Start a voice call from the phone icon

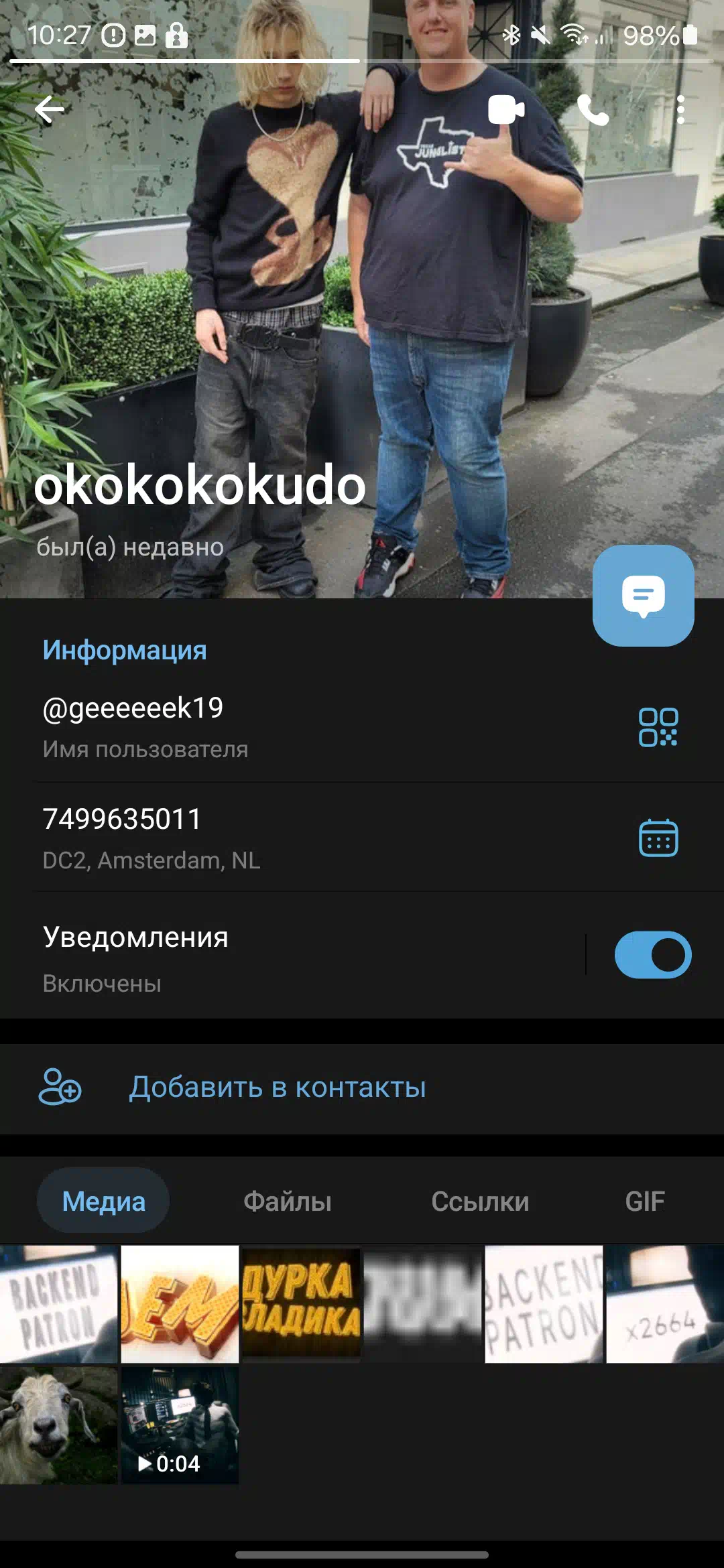pyautogui.click(x=593, y=109)
